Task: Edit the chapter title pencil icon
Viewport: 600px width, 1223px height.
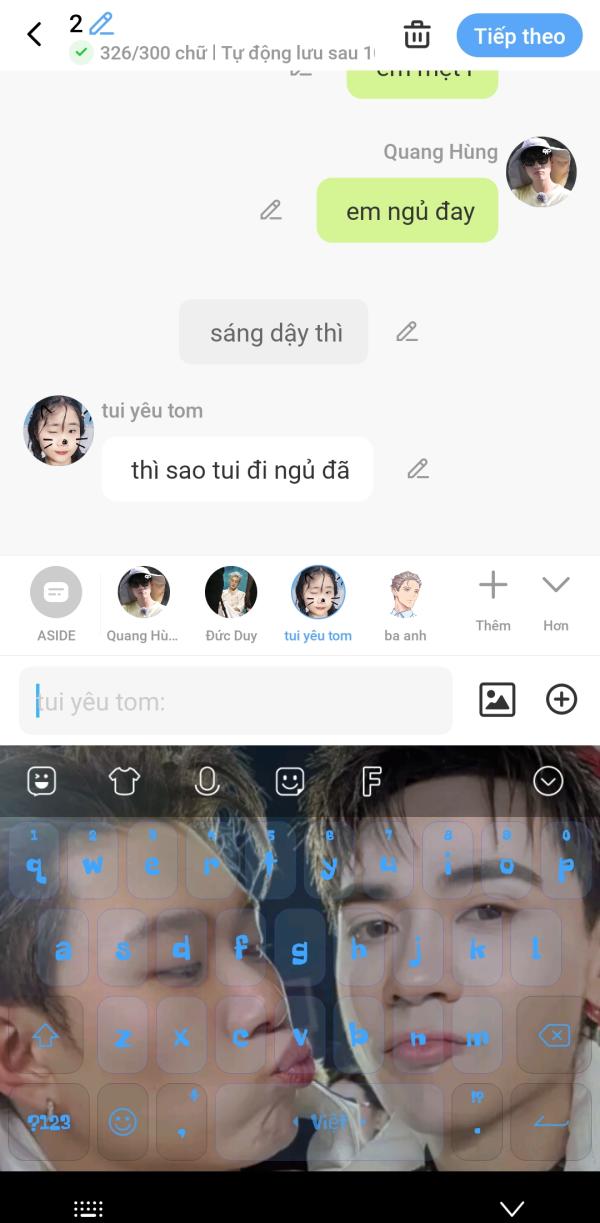Action: tap(101, 23)
